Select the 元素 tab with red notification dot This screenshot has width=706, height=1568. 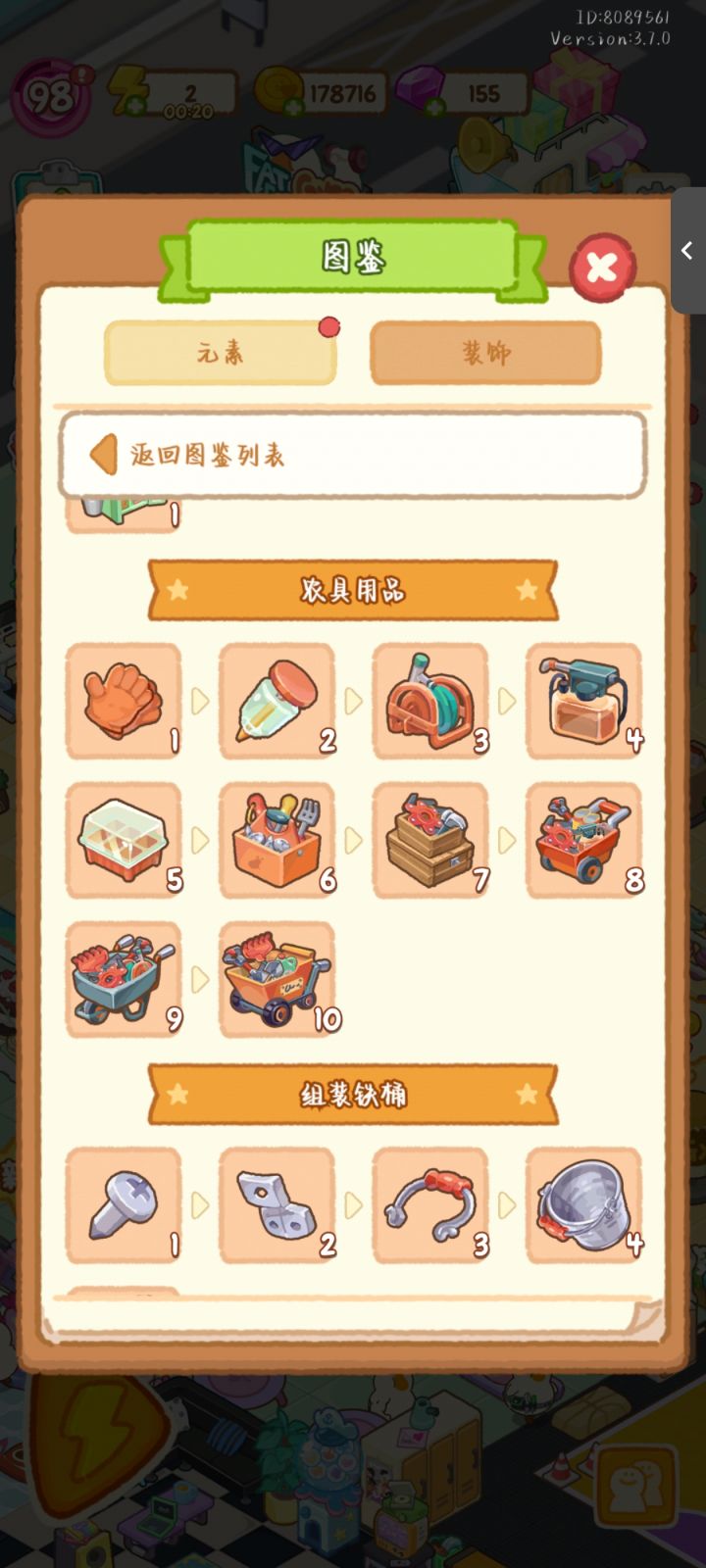click(x=219, y=353)
